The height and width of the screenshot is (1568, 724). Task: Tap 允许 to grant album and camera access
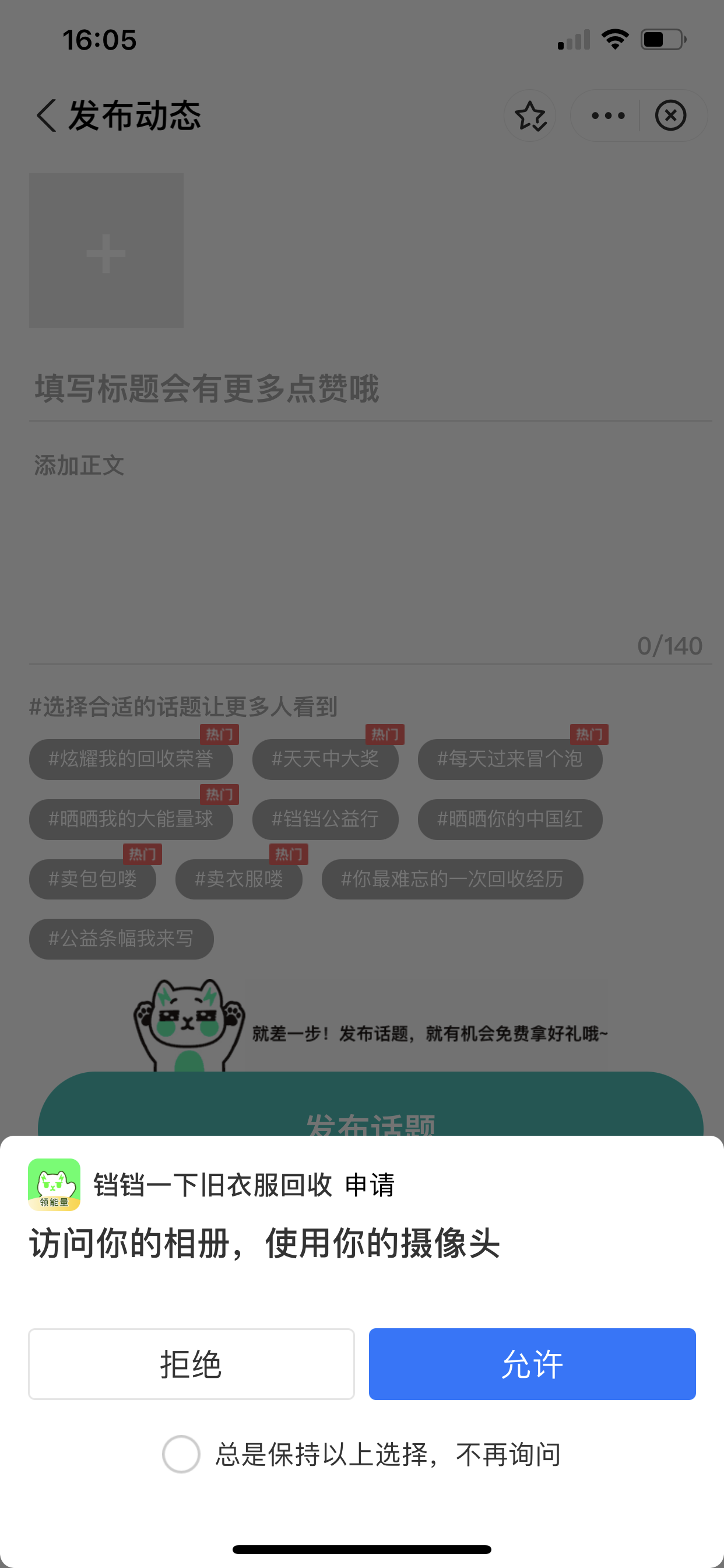pos(532,1363)
